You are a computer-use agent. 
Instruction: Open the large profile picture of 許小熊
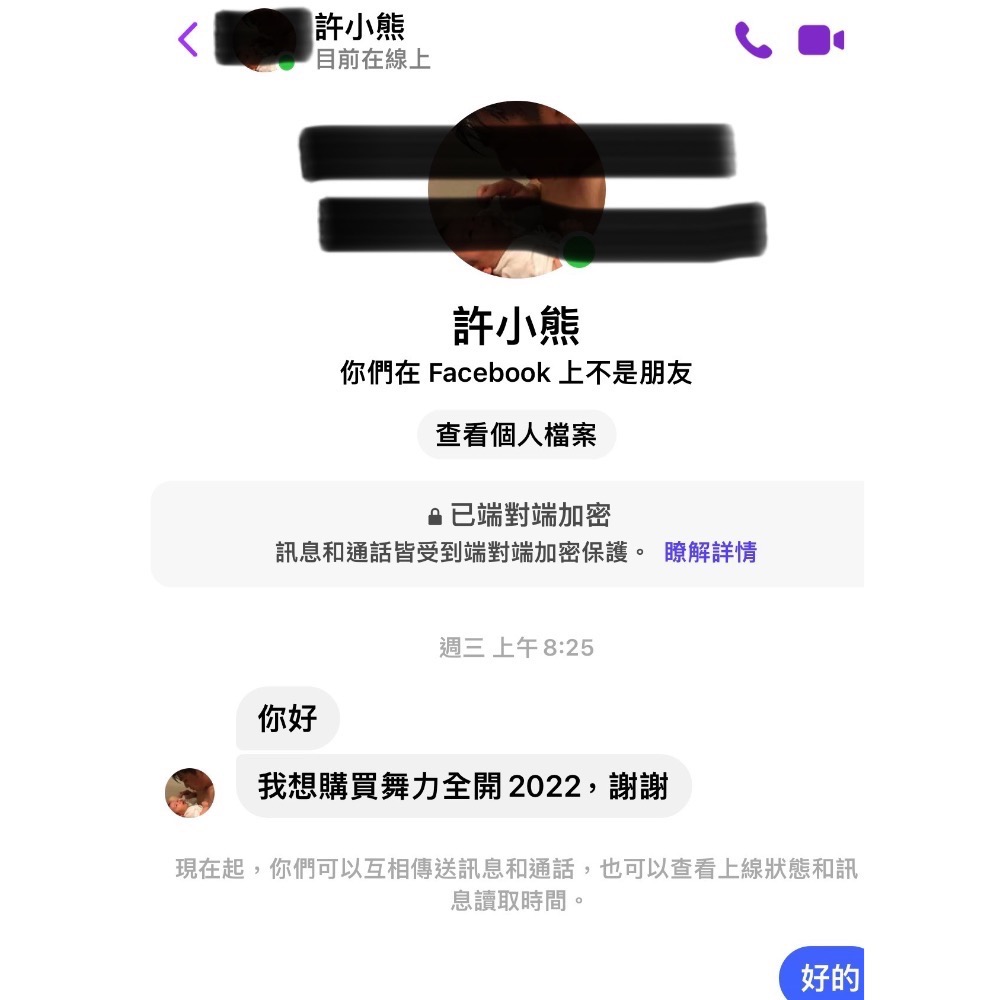tap(516, 189)
